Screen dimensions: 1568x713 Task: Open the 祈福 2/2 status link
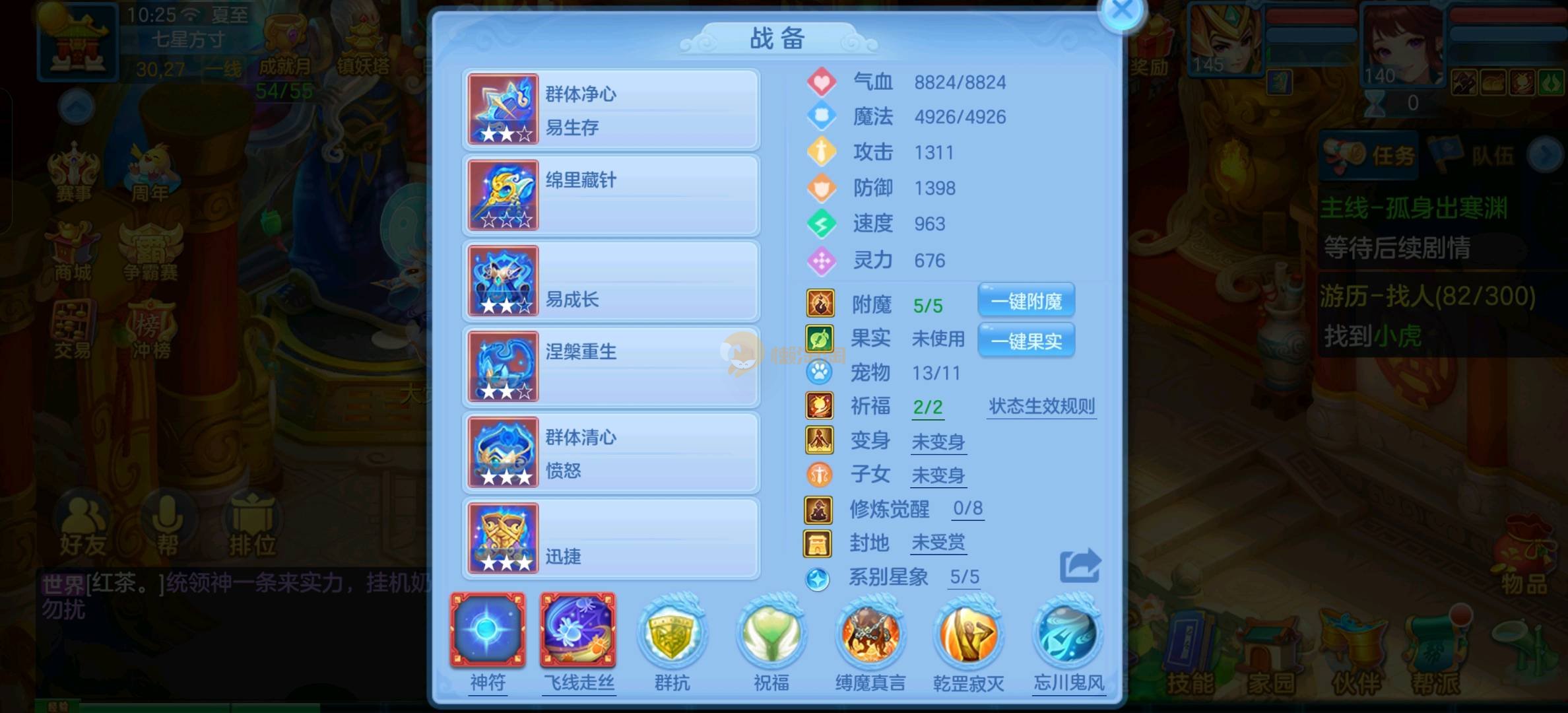click(x=927, y=407)
